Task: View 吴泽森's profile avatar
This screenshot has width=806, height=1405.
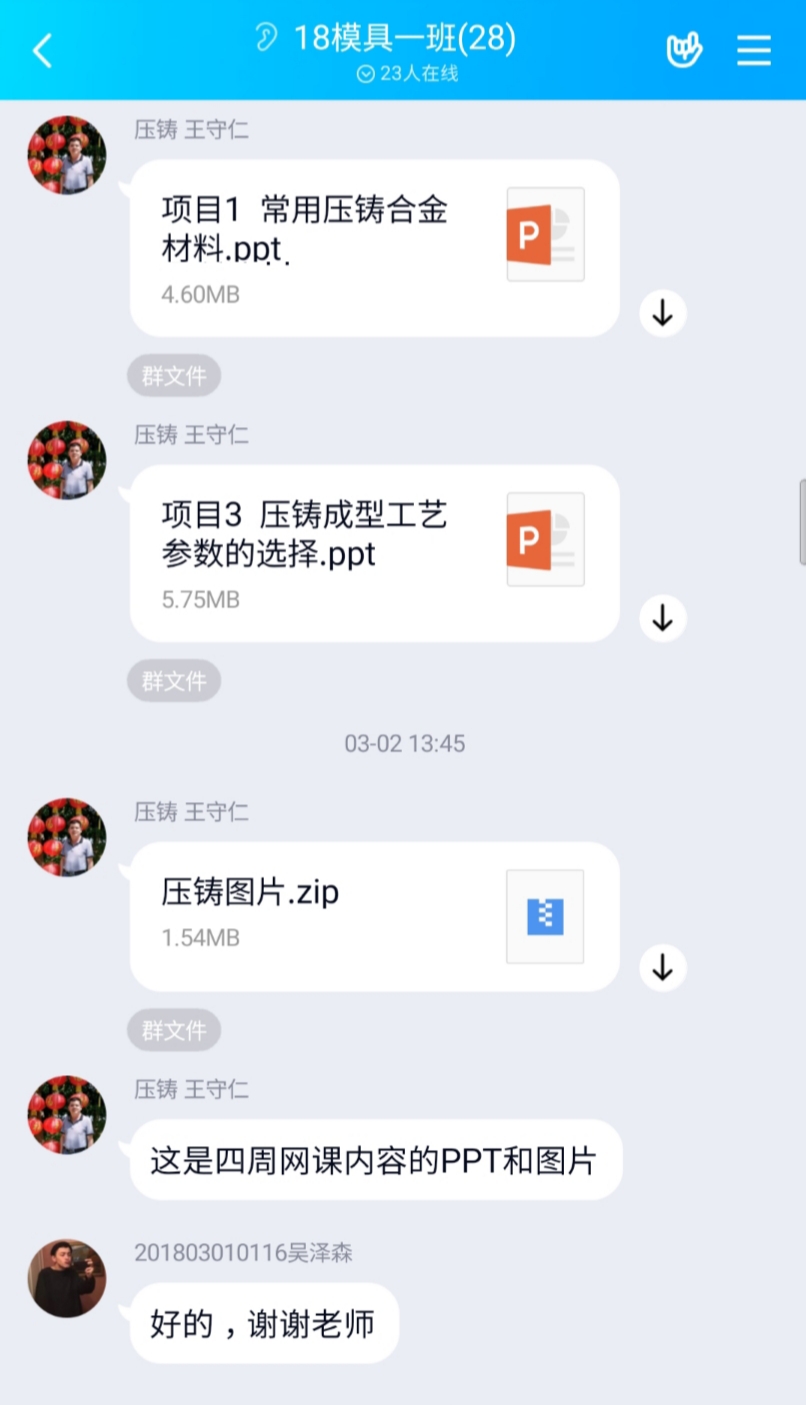Action: click(x=67, y=1278)
